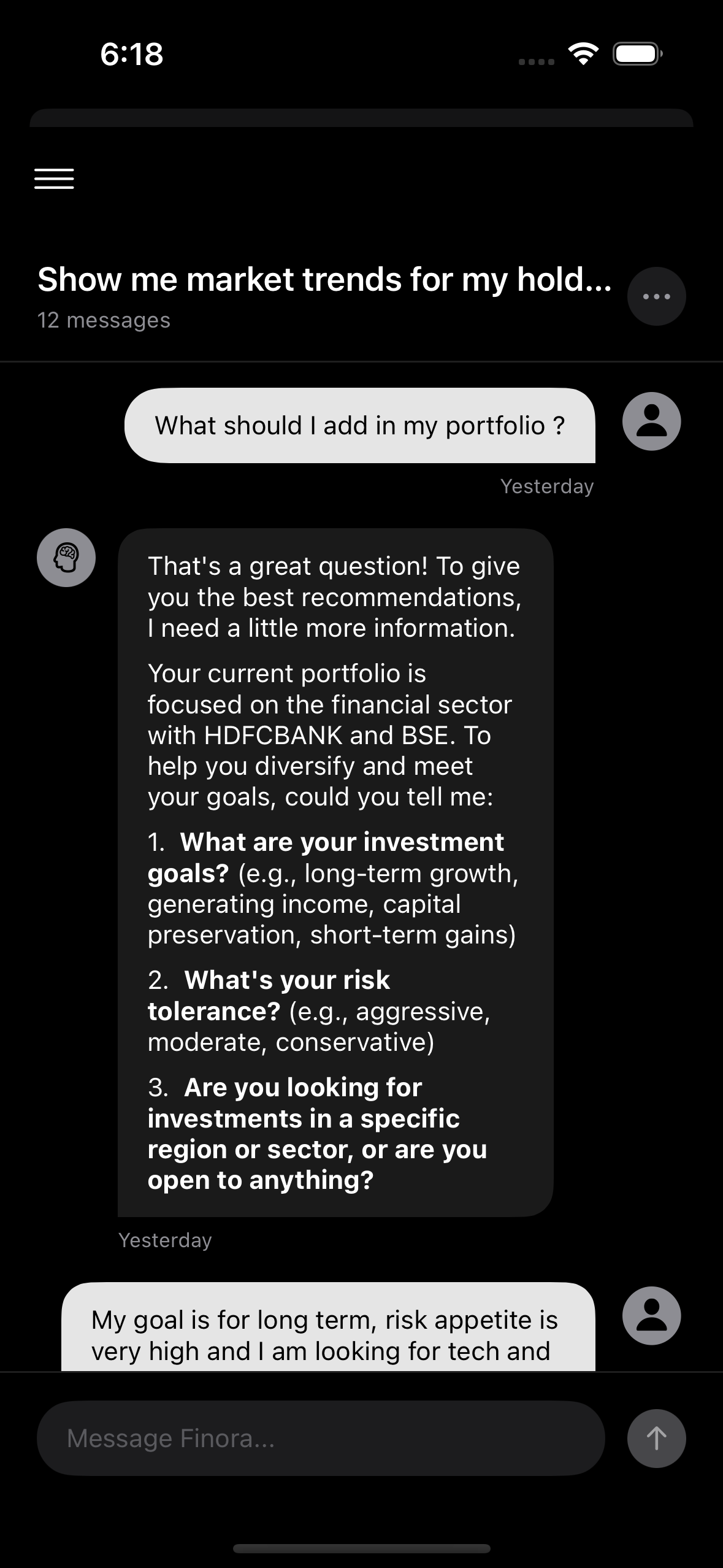This screenshot has width=723, height=1568.
Task: Open the 'Show me market trends' conversation title
Action: click(x=325, y=279)
